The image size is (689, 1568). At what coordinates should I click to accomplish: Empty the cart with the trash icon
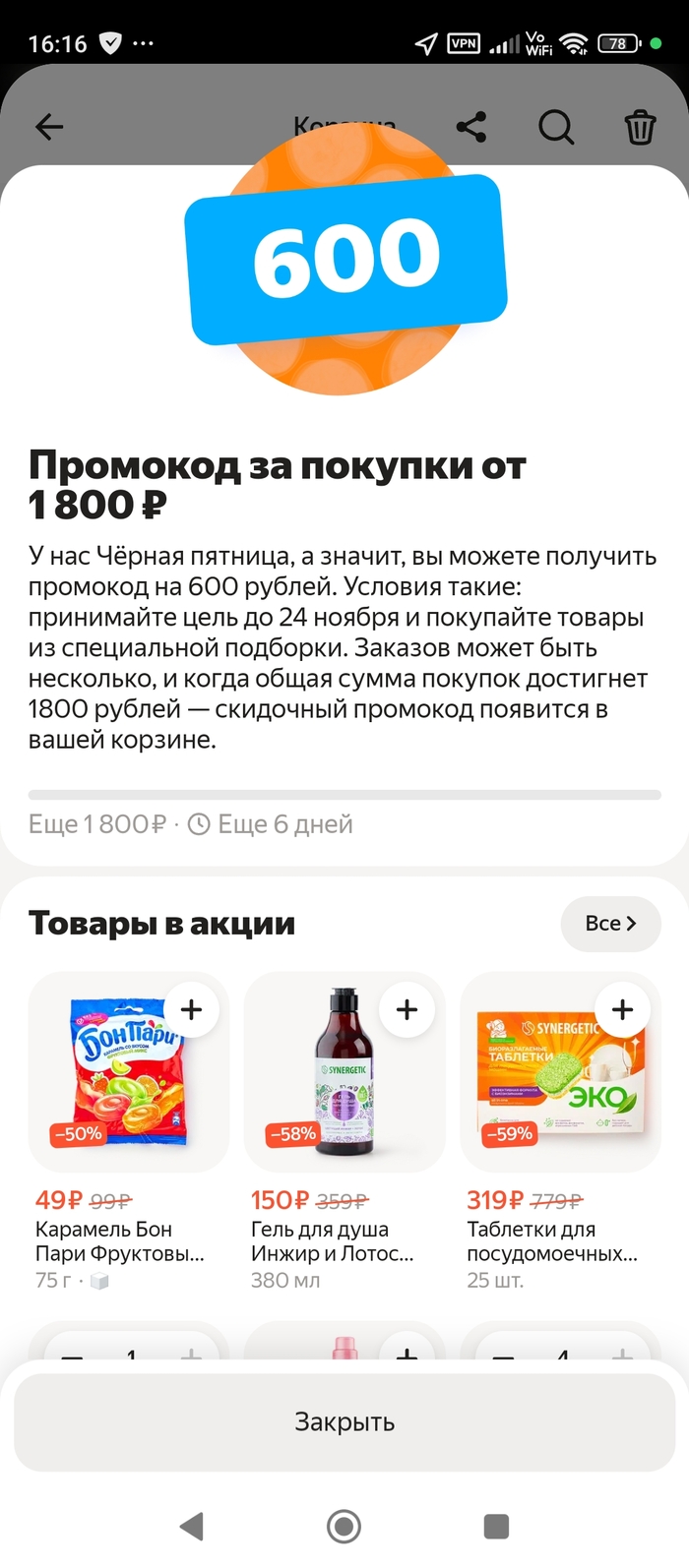point(640,127)
